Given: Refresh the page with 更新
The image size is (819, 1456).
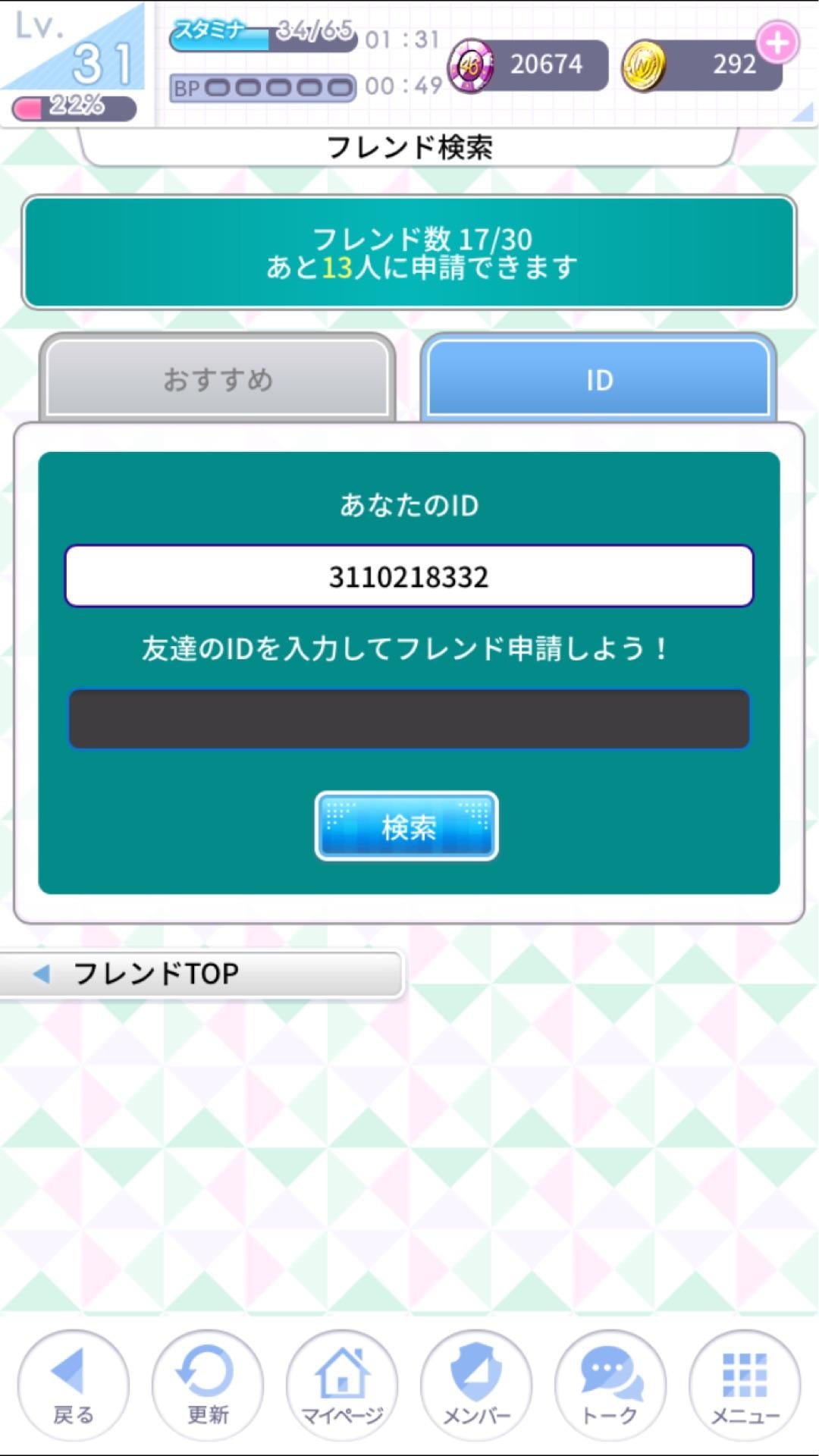Looking at the screenshot, I should pyautogui.click(x=207, y=1385).
